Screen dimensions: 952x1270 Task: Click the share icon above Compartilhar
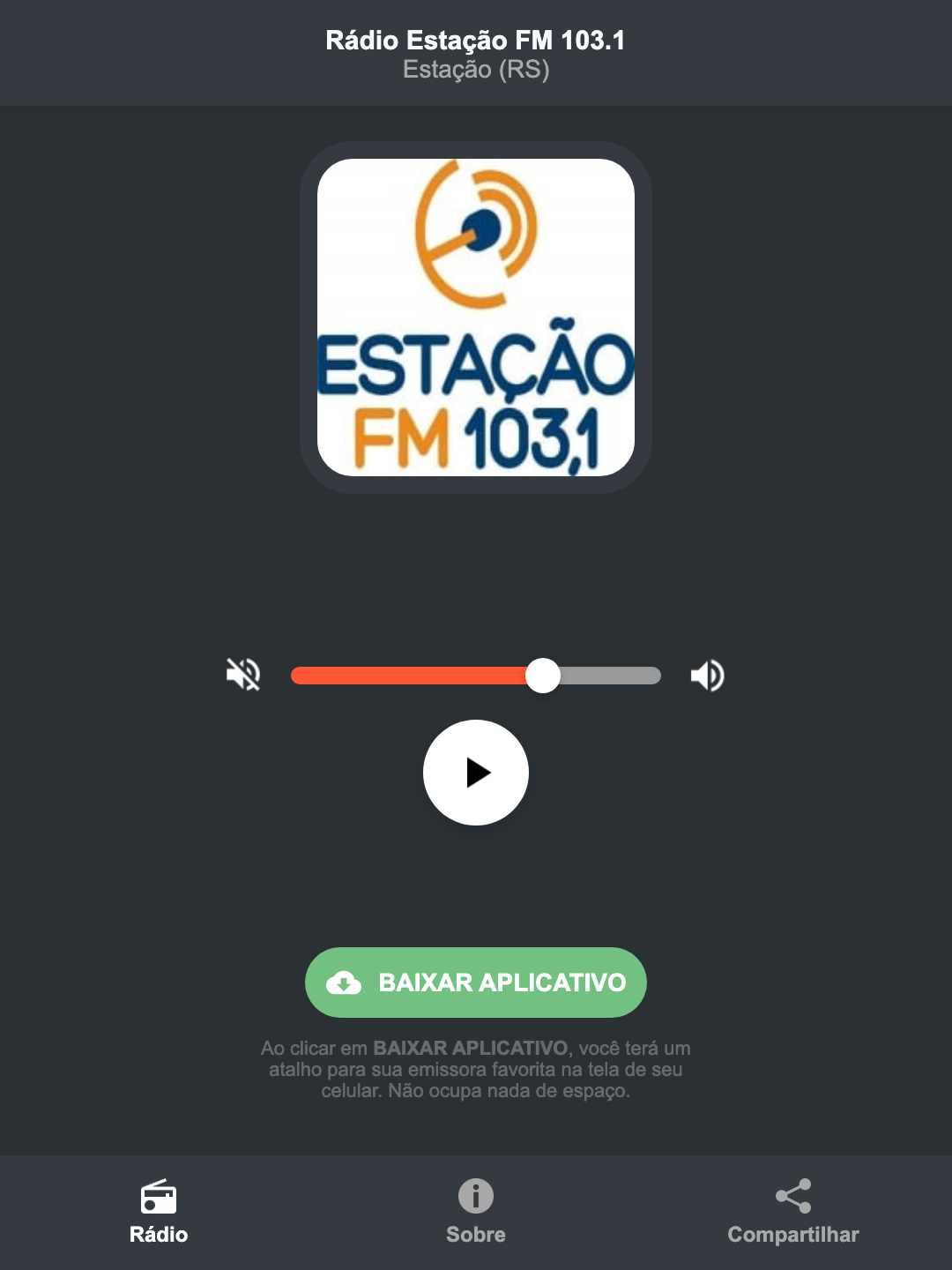792,1195
